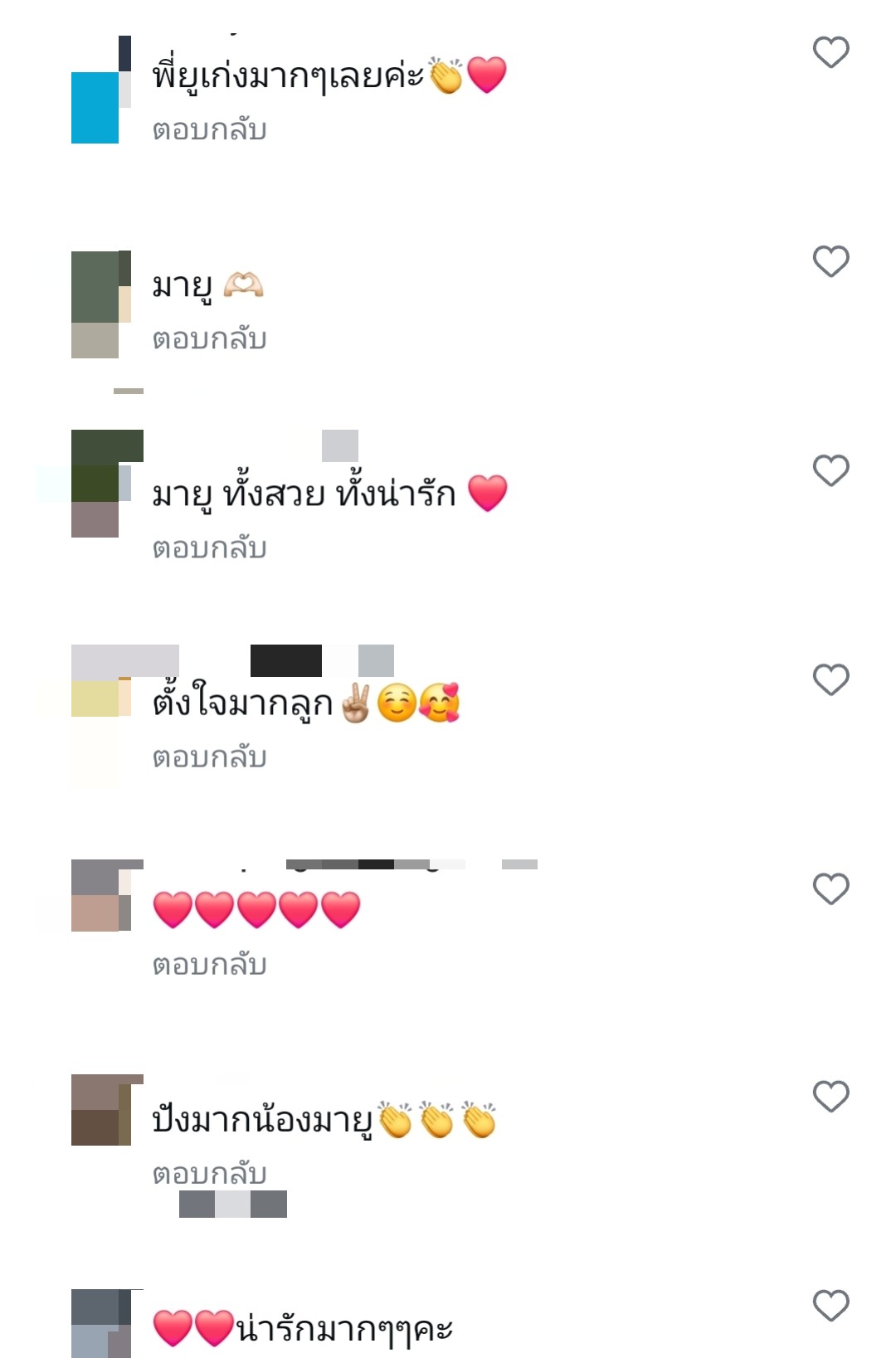This screenshot has width=896, height=1358.
Task: Reply to the comment 'พี่ยูเก่งมากๆเลยค่ะ'
Action: pyautogui.click(x=209, y=130)
